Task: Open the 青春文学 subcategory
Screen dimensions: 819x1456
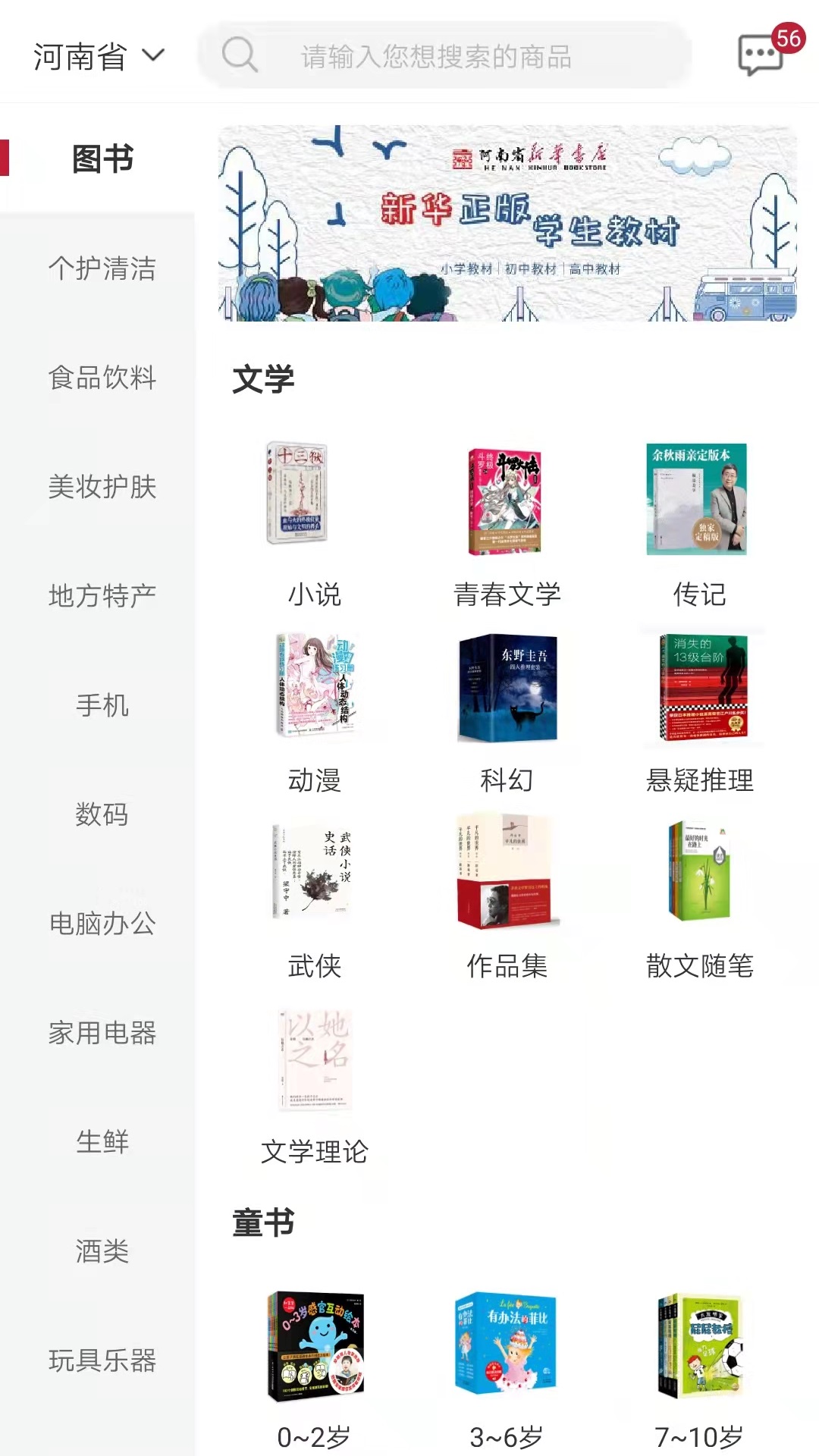Action: tap(507, 523)
